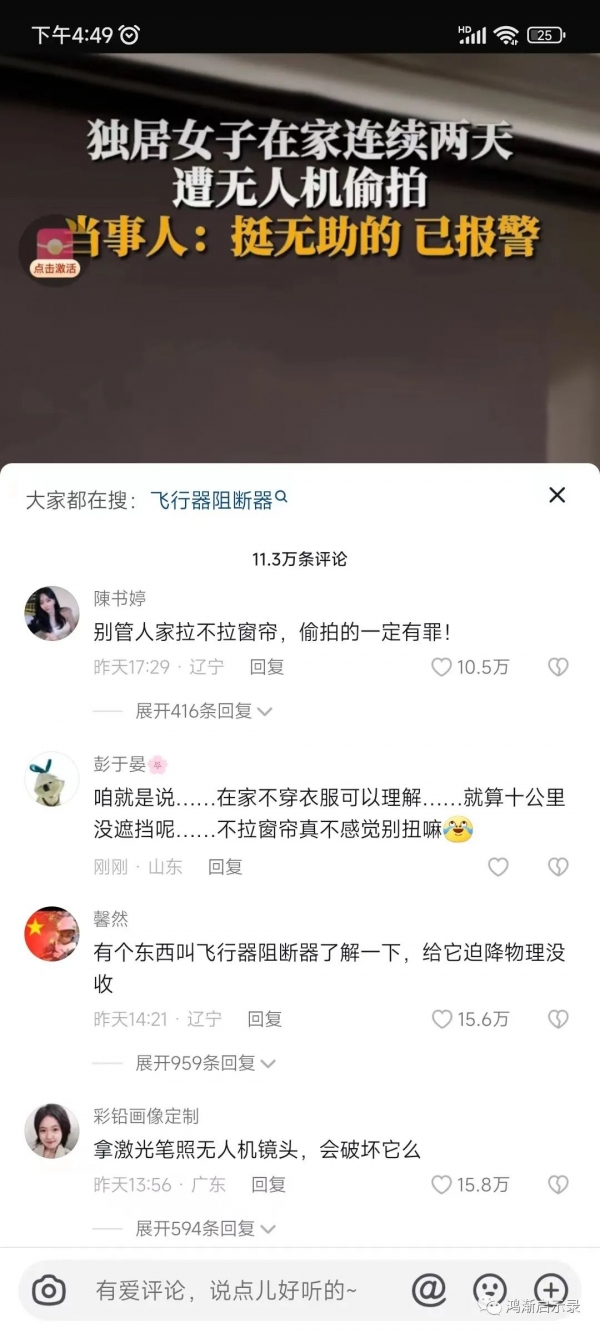Like 陳书婷's comment

click(x=441, y=667)
